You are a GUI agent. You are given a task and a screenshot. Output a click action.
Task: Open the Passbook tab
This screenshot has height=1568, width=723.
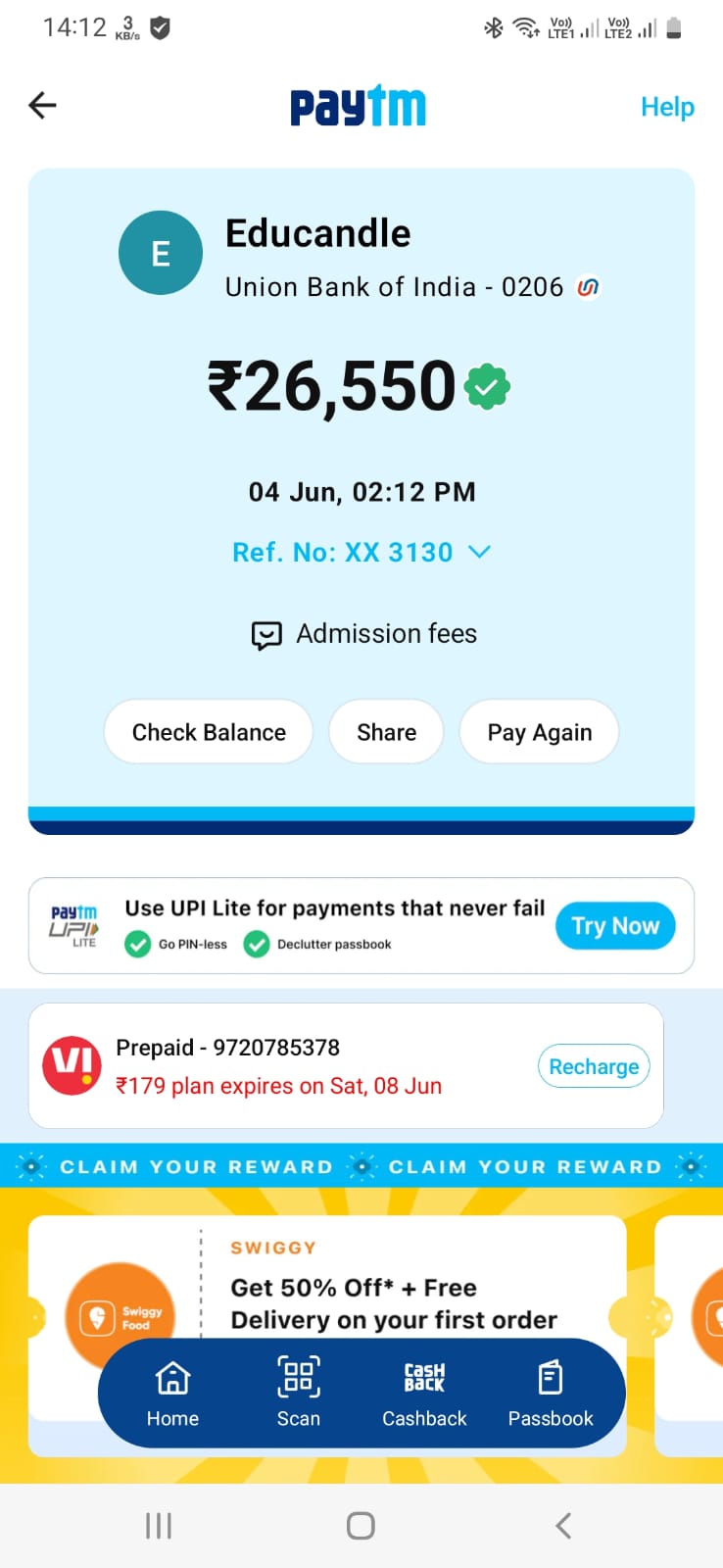(x=551, y=1392)
